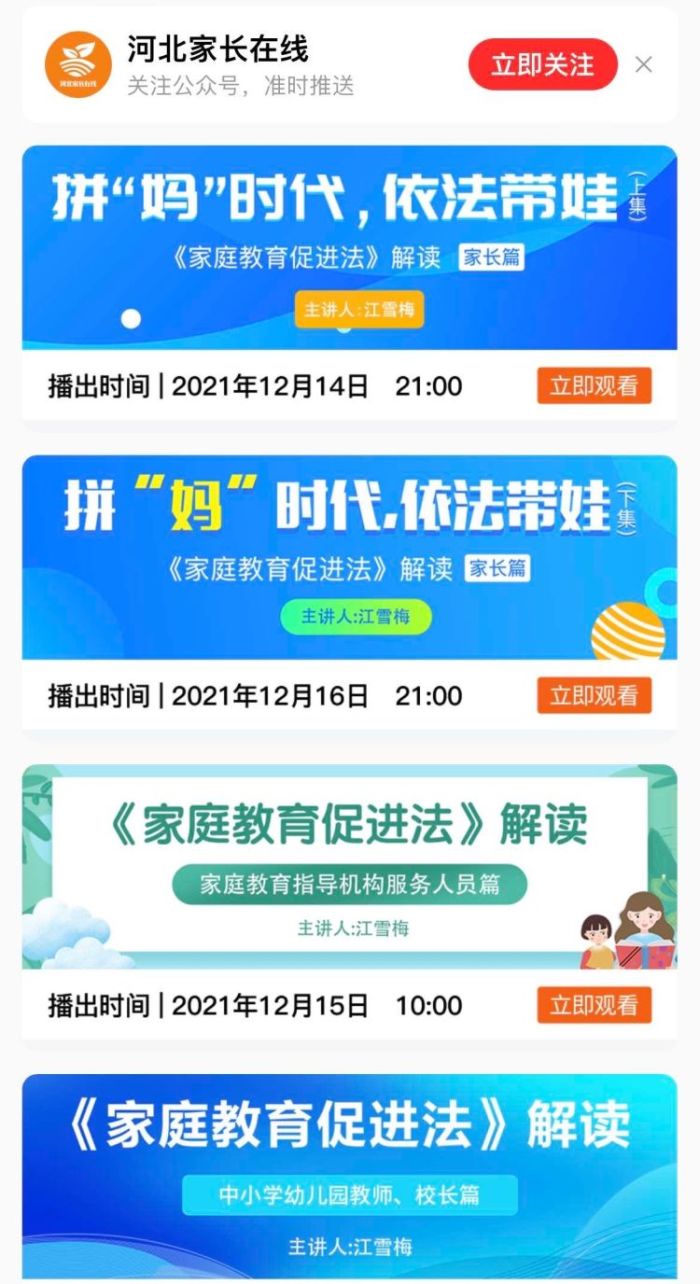The height and width of the screenshot is (1284, 700).
Task: Tap 立即观看 for the December 16 broadcast
Action: point(594,696)
